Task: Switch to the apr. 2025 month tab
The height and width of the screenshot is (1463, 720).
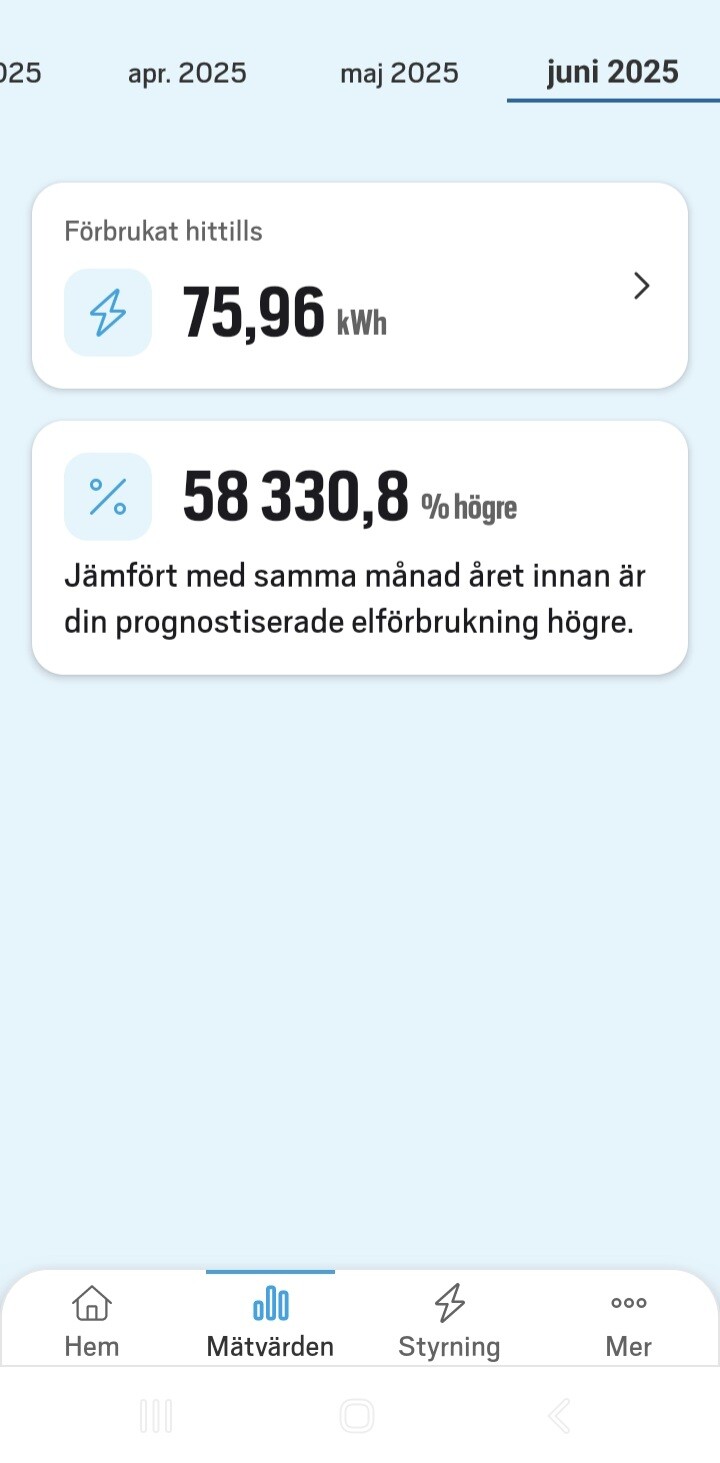Action: click(187, 73)
